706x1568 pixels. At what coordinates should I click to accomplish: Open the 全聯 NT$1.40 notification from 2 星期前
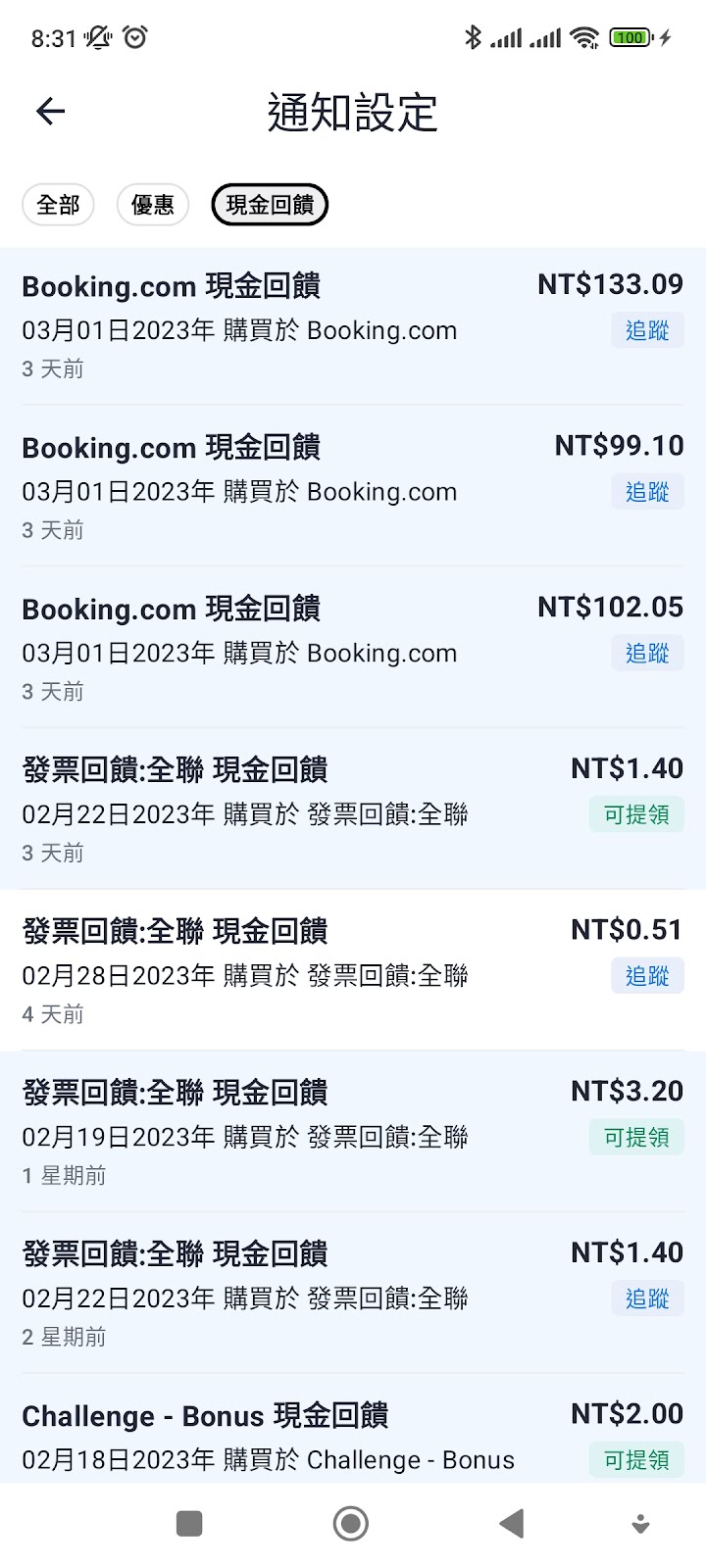point(353,1293)
